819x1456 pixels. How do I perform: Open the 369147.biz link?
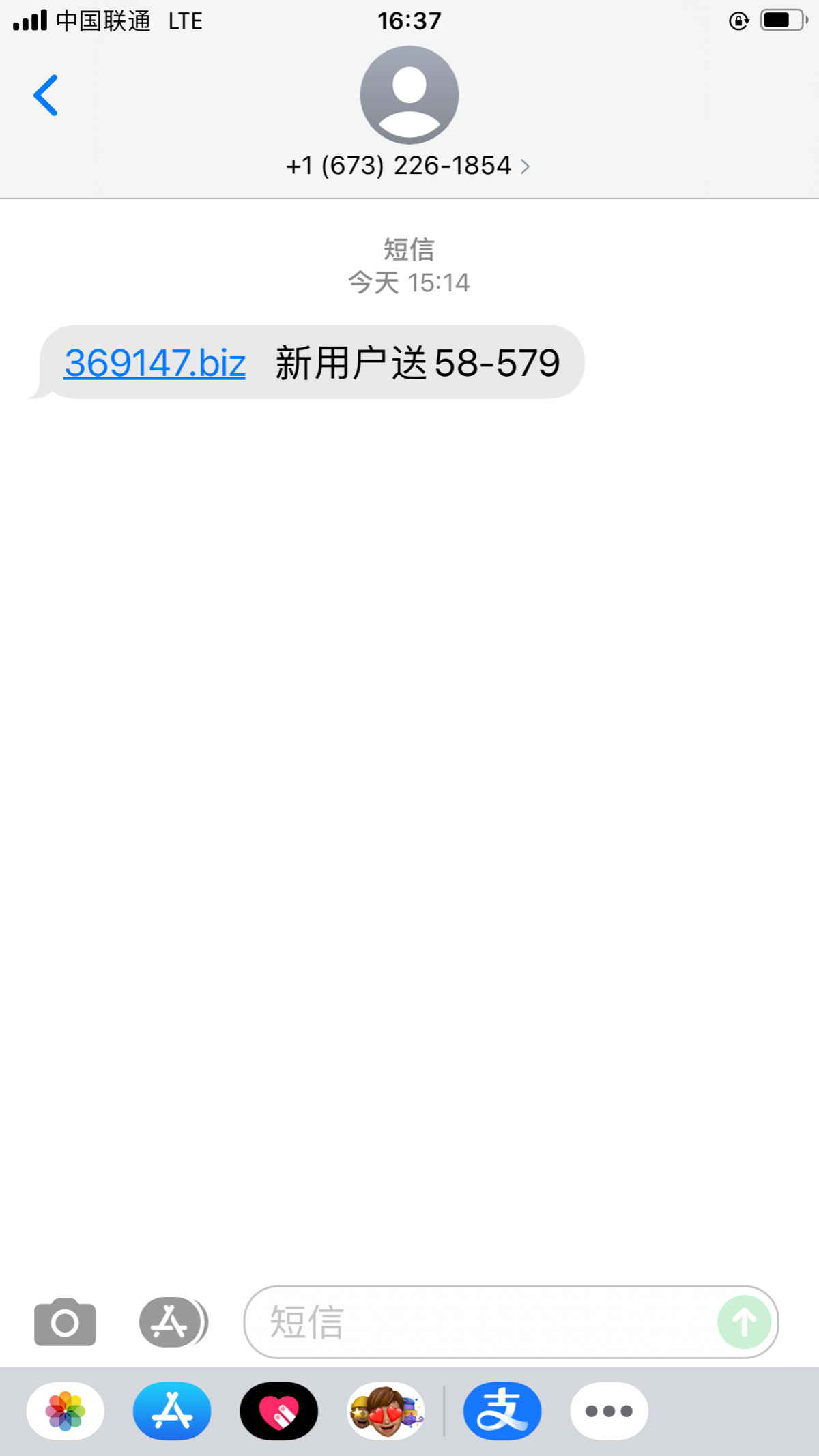tap(155, 362)
